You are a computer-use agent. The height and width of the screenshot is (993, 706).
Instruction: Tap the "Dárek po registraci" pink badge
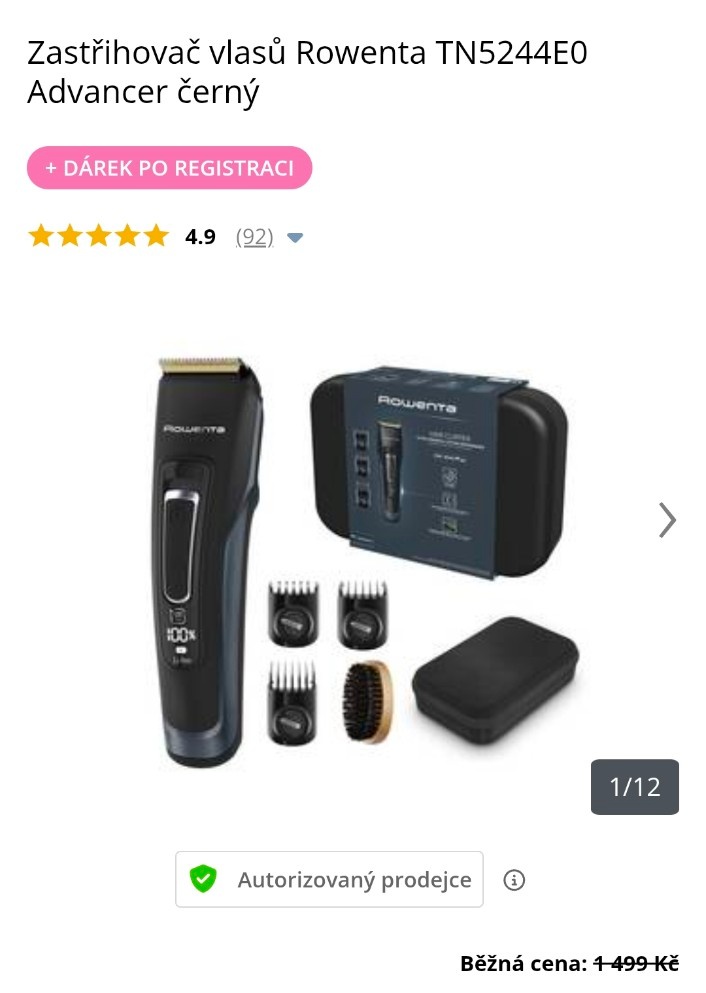coord(169,168)
